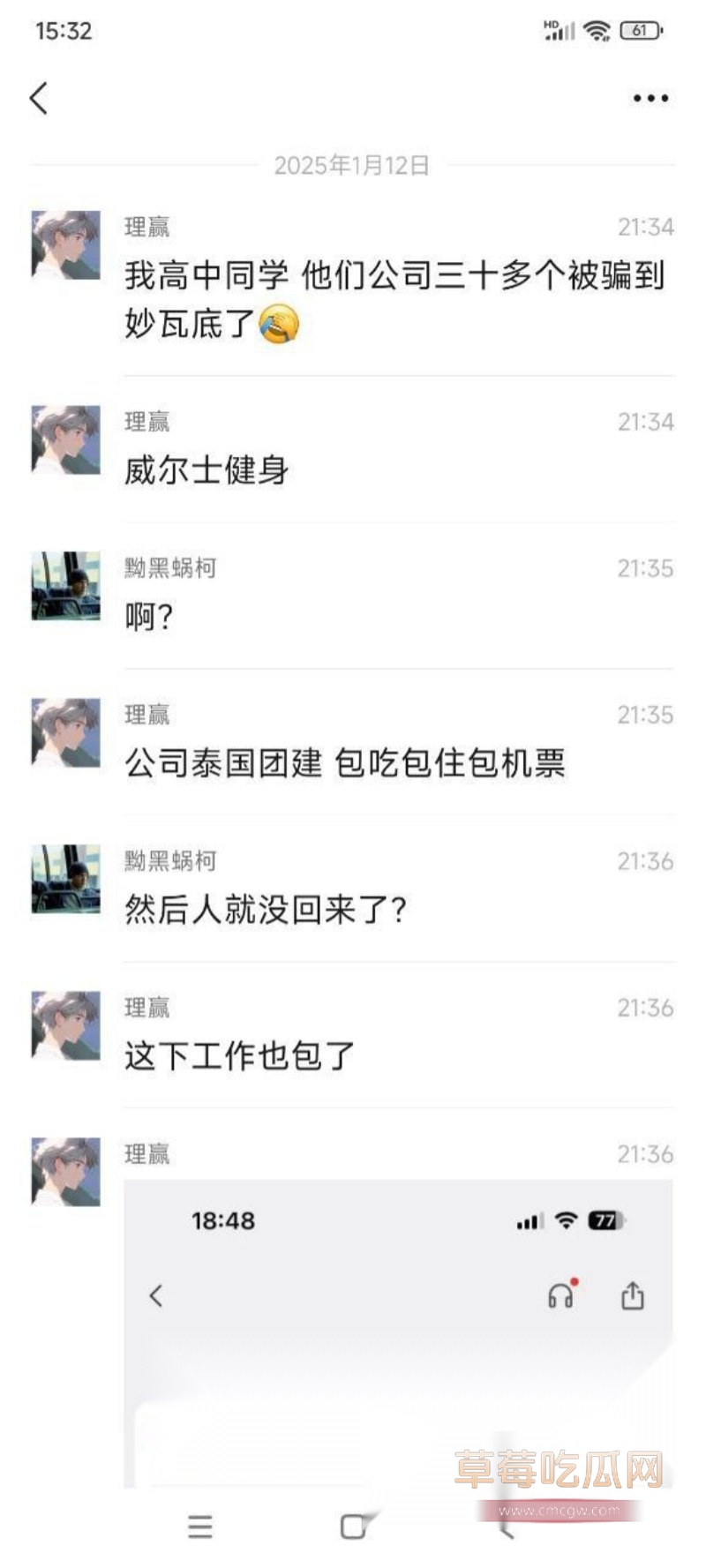The width and height of the screenshot is (706, 1568).
Task: Tap the red notification dot near the headphone icon
Action: 574,1281
